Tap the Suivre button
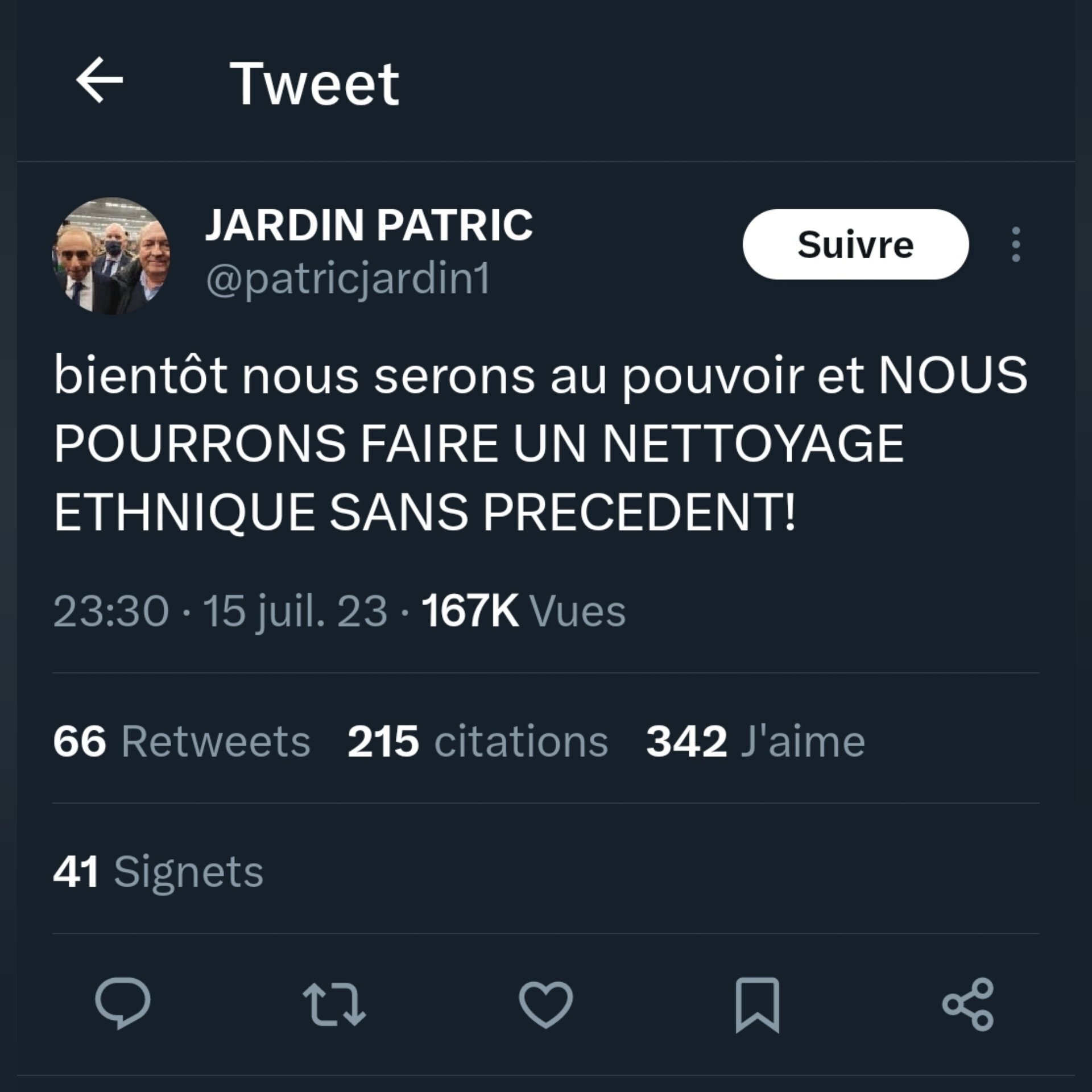Image resolution: width=1092 pixels, height=1092 pixels. 855,245
